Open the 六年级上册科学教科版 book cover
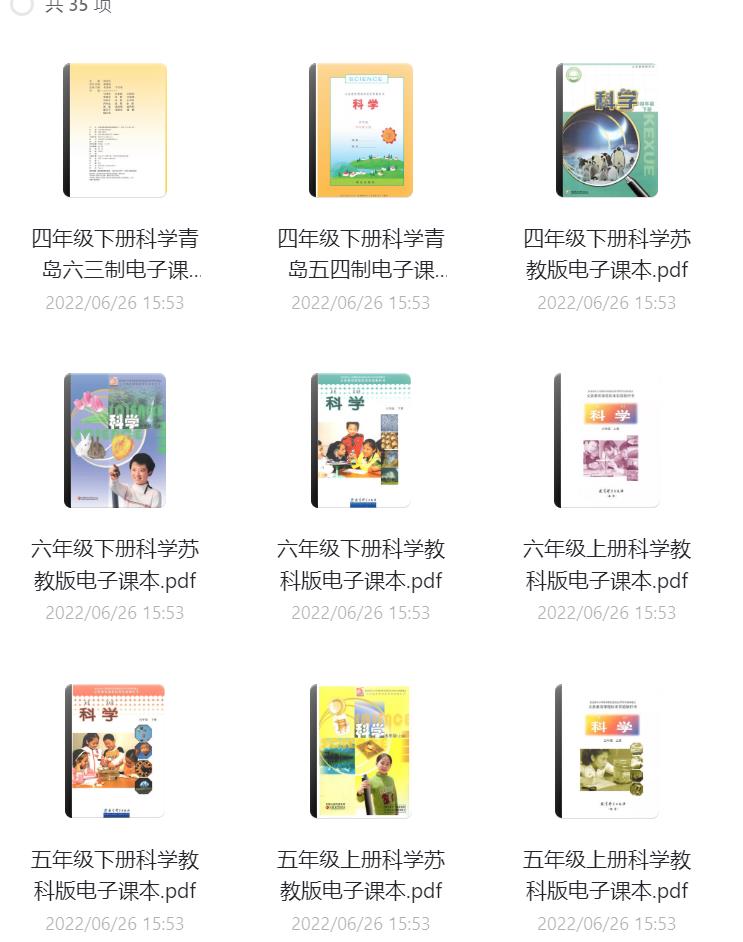 (x=606, y=440)
